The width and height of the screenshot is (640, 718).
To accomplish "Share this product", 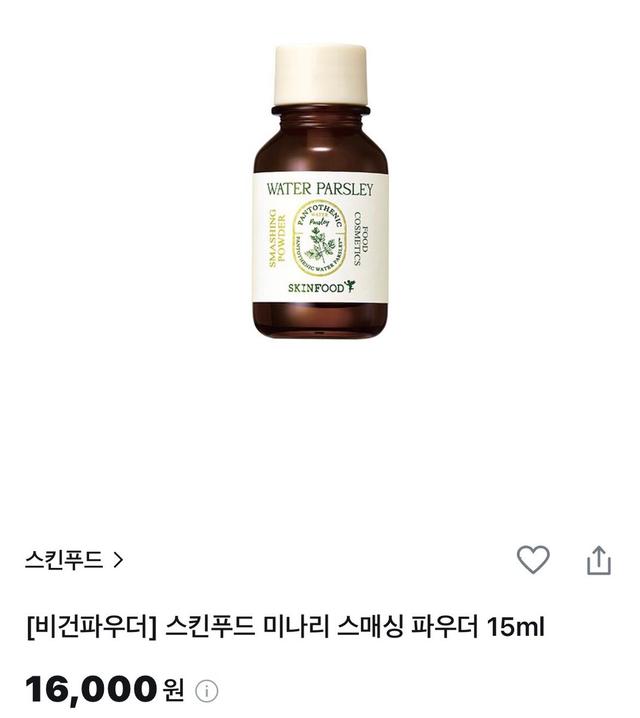I will pyautogui.click(x=598, y=560).
